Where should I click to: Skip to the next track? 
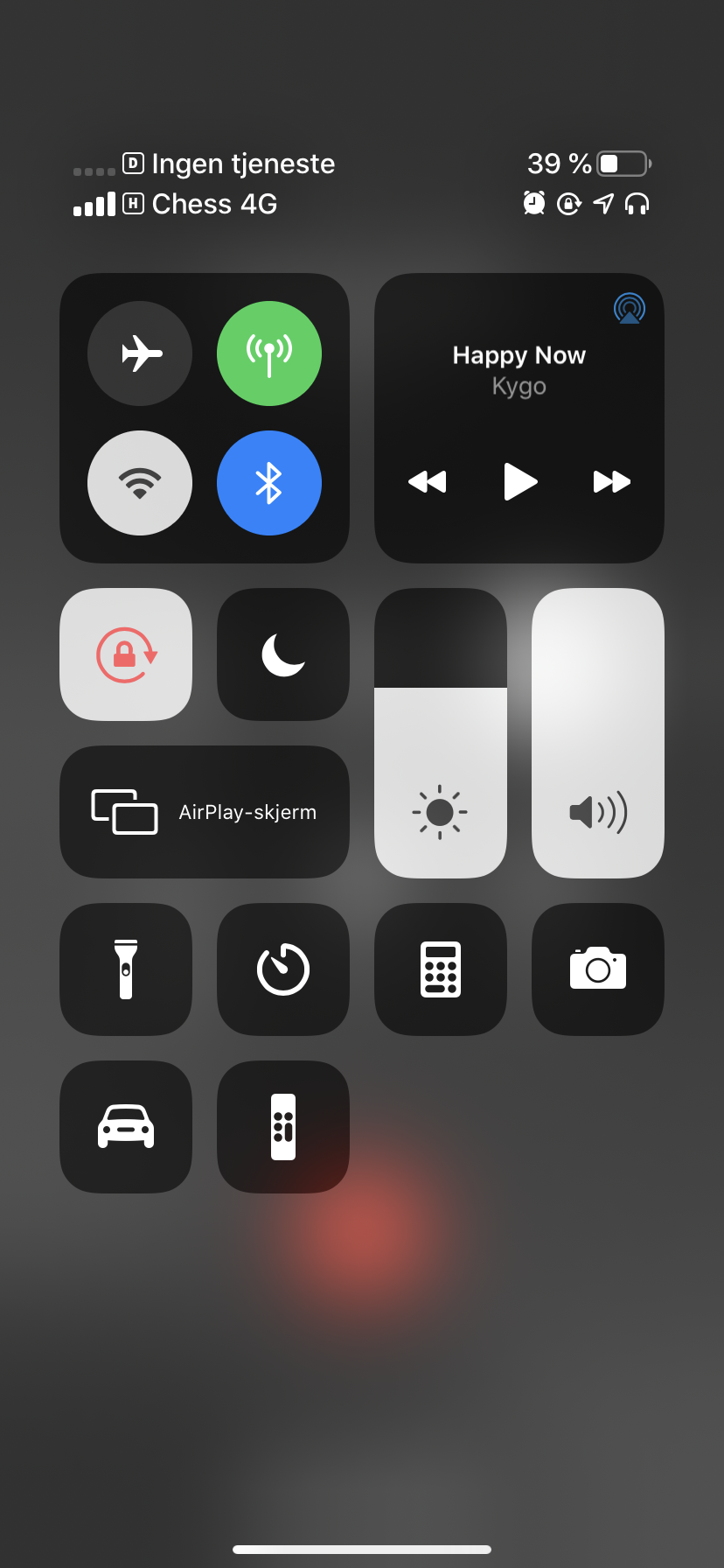coord(612,481)
